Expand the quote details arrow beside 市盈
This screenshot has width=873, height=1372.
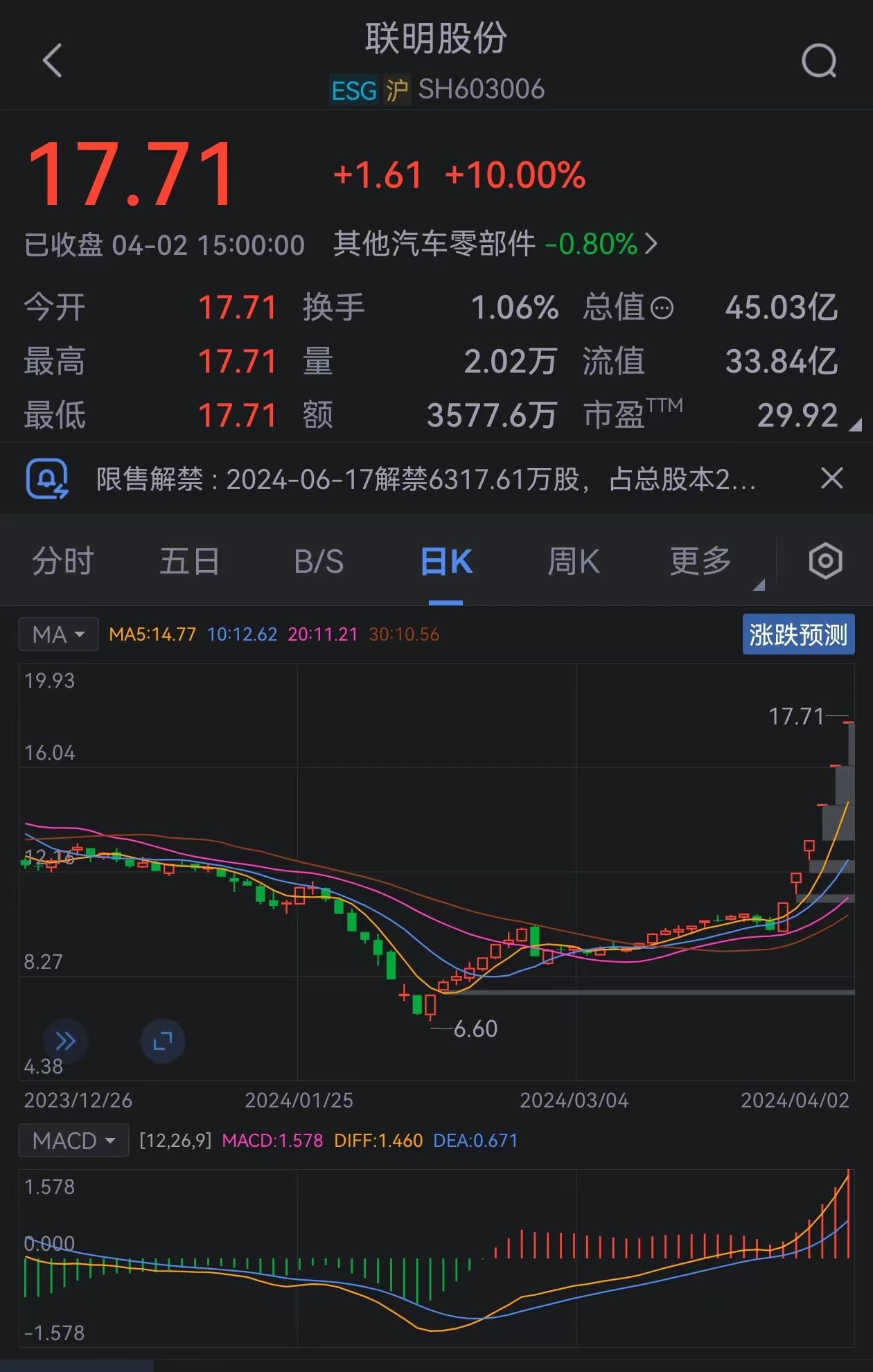[x=856, y=425]
